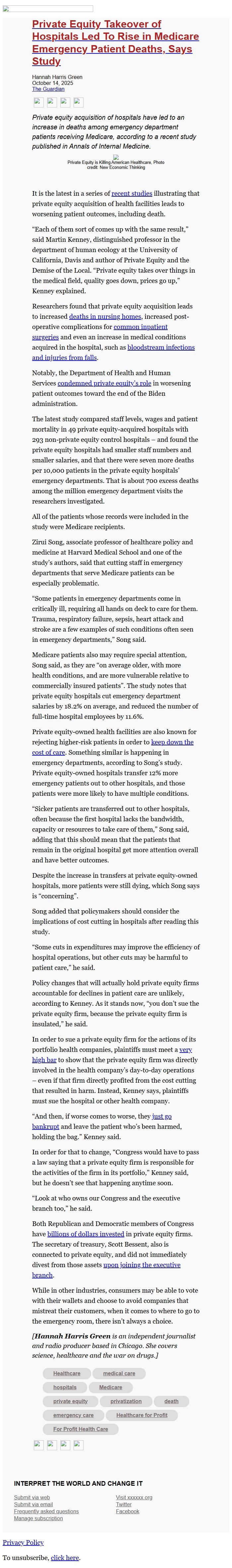The width and height of the screenshot is (232, 1568).
Task: View the Privacy Policy
Action: (x=23, y=1542)
